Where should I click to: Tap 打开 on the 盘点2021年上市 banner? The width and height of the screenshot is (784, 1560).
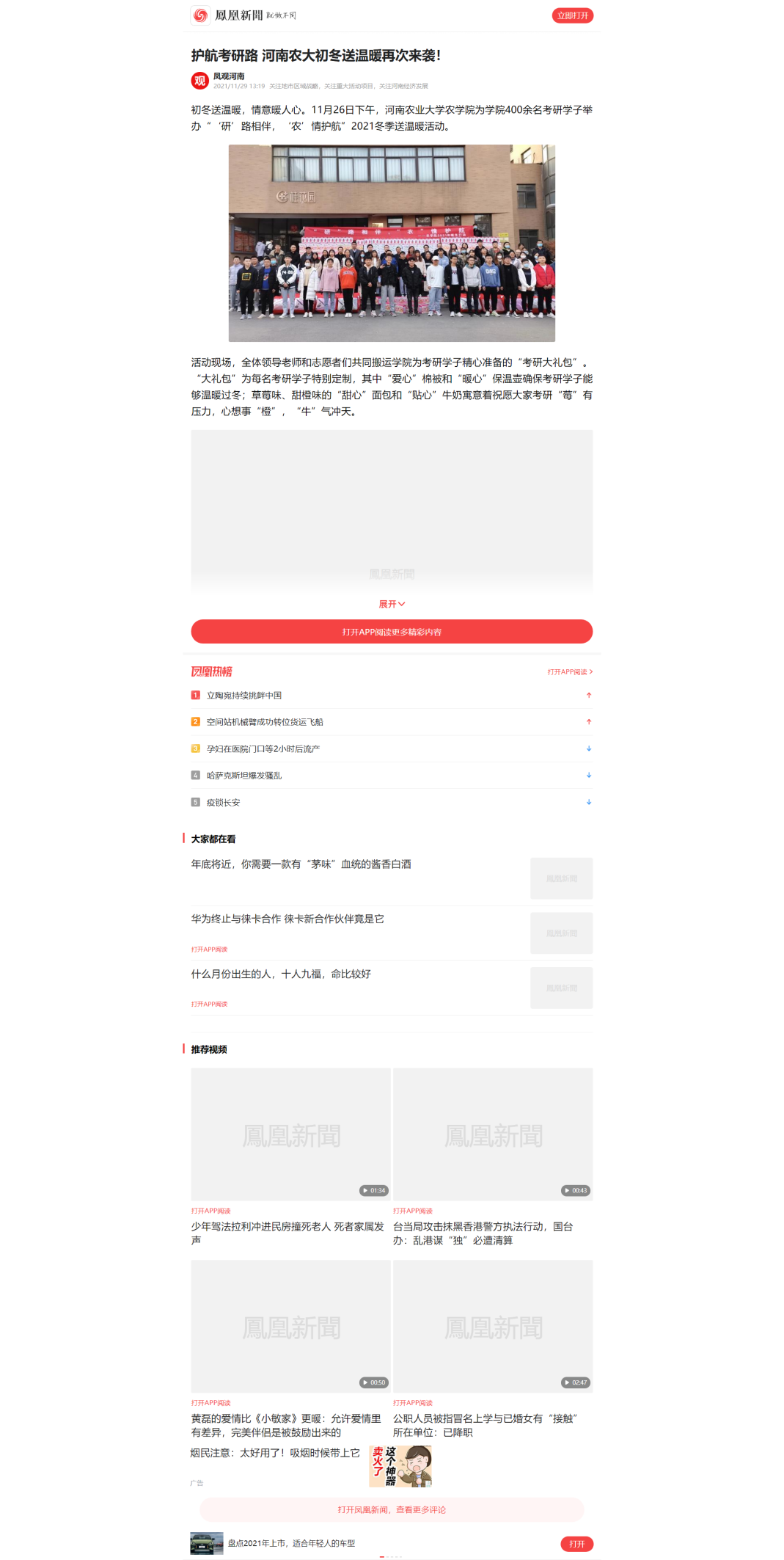click(x=576, y=1544)
